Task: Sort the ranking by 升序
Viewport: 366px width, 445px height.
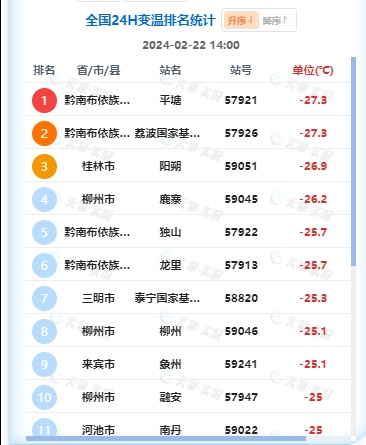Action: pyautogui.click(x=241, y=20)
